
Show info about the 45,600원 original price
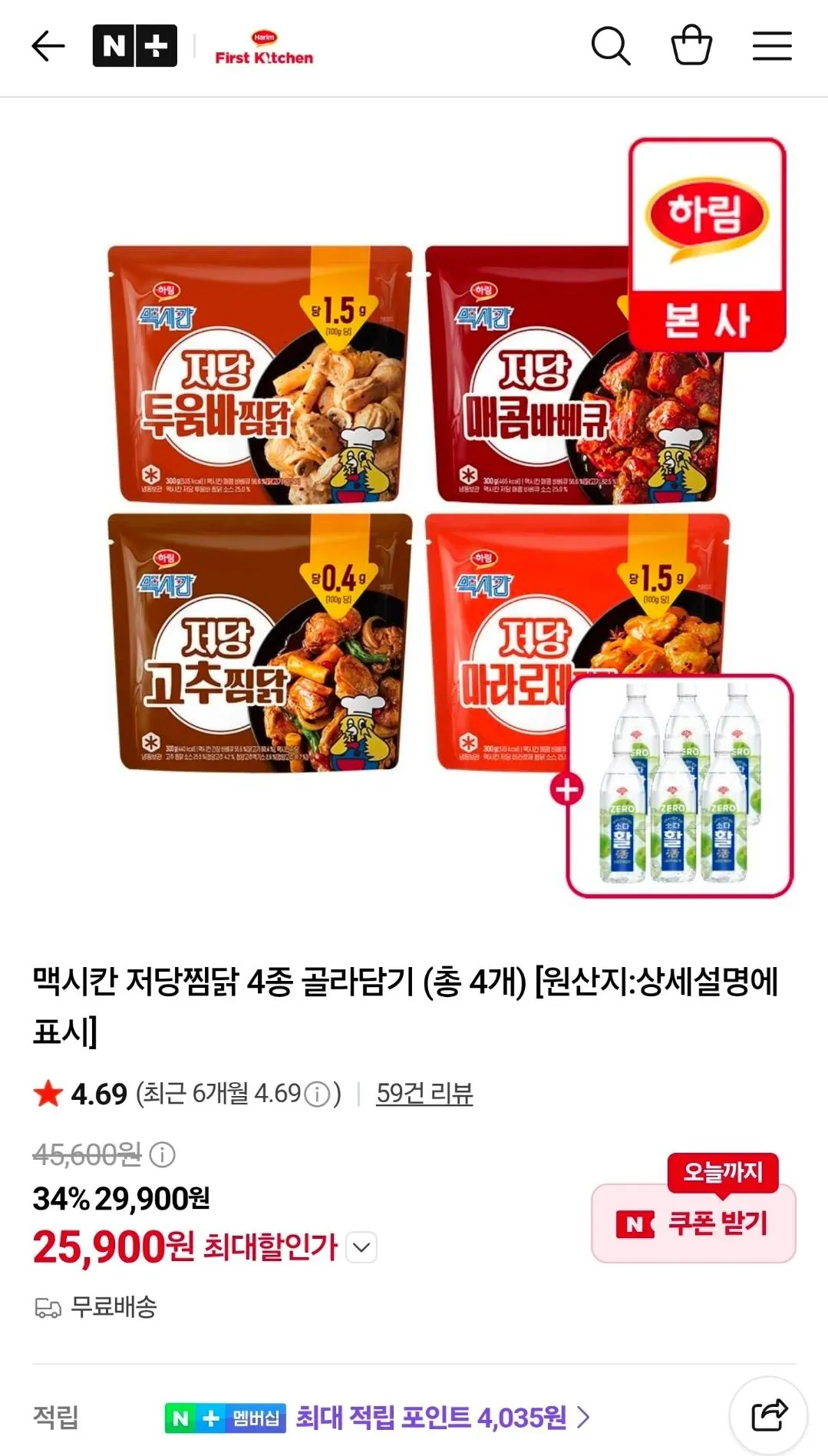pyautogui.click(x=162, y=1154)
